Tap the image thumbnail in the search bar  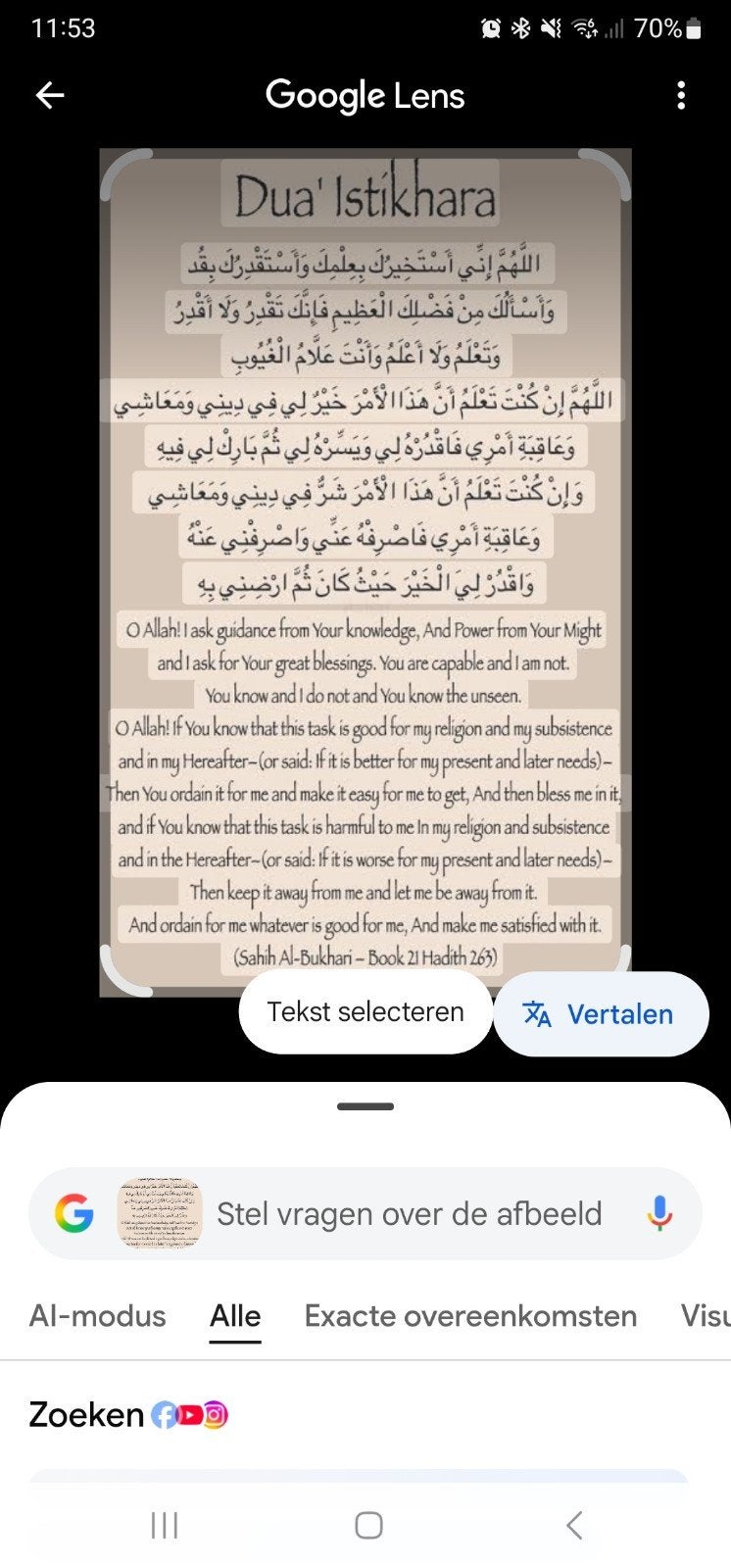pyautogui.click(x=159, y=1213)
